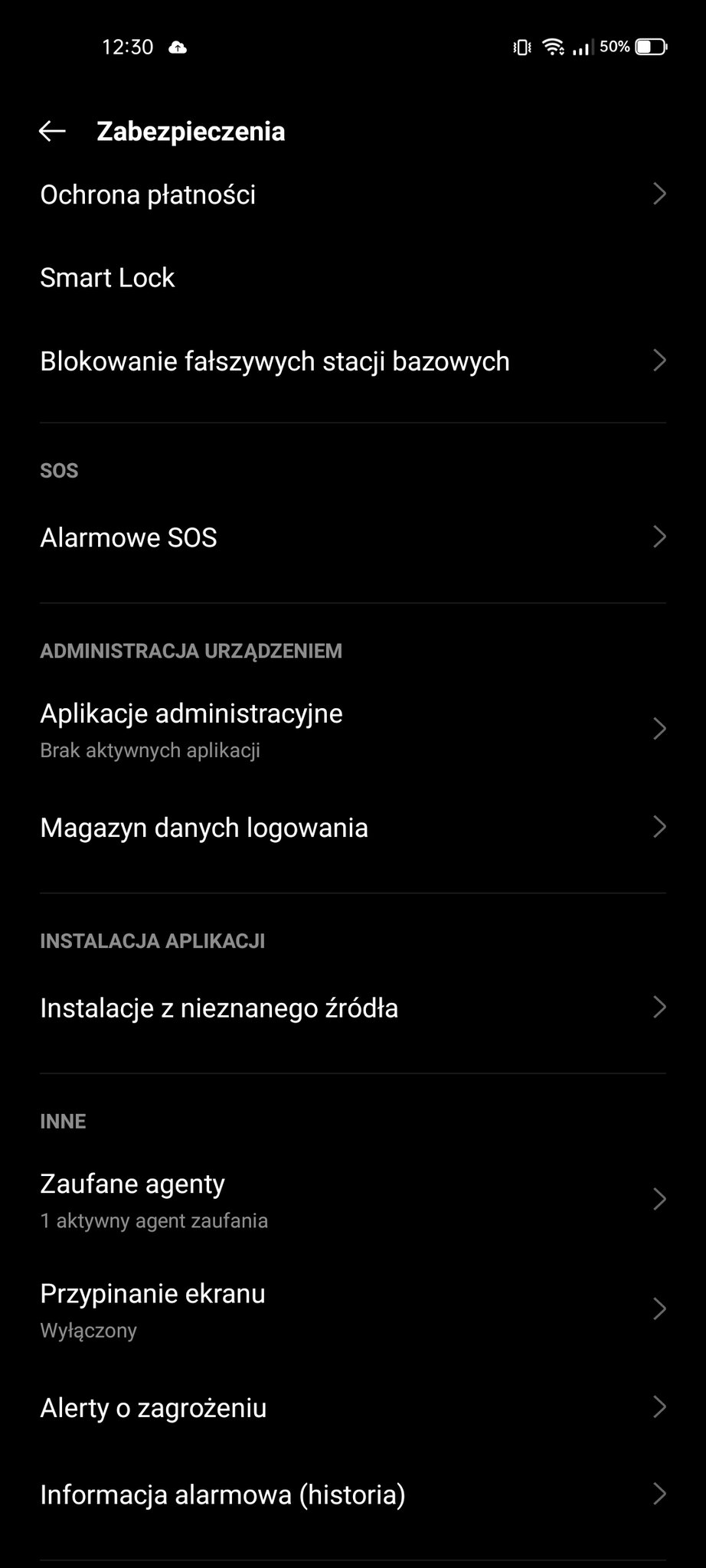The image size is (706, 1568).
Task: Open Instalacje z nieznanego źródła
Action: (x=353, y=1008)
